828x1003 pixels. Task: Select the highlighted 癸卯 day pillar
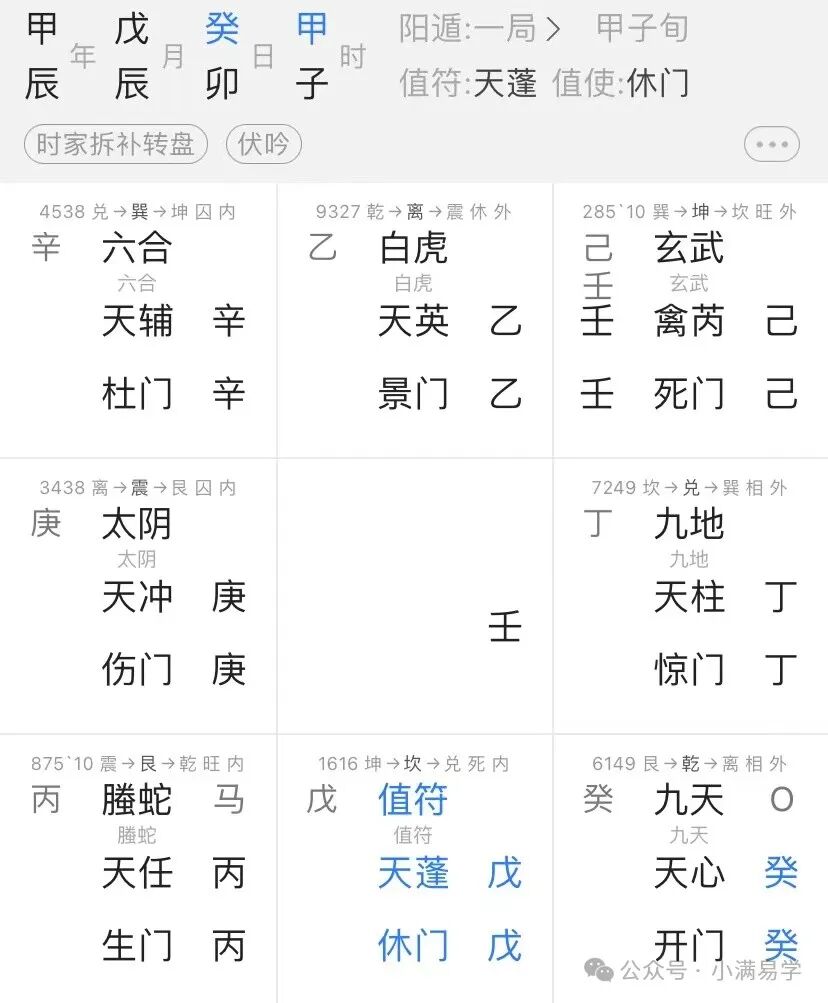pos(222,57)
